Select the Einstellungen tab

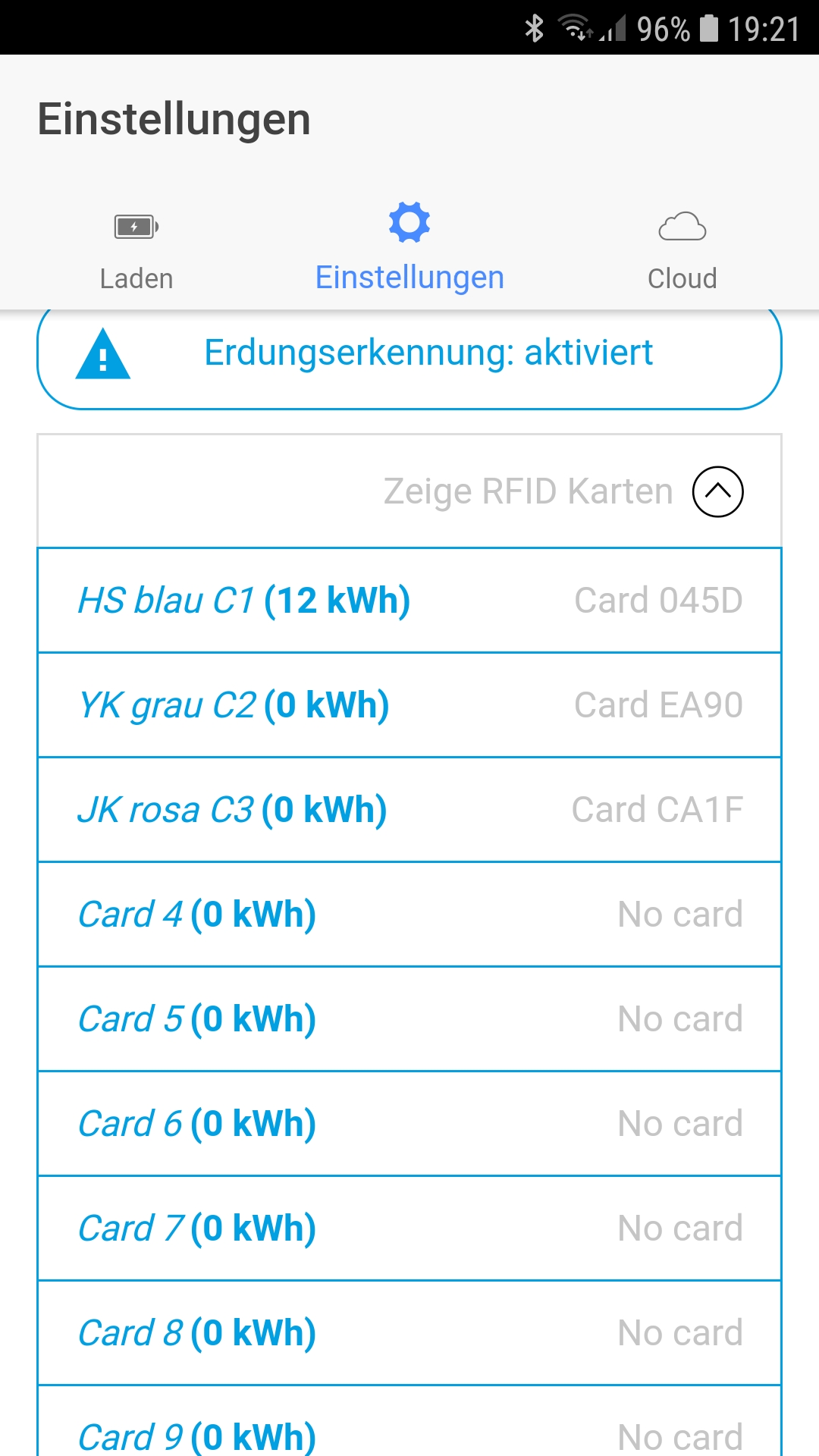click(x=409, y=249)
